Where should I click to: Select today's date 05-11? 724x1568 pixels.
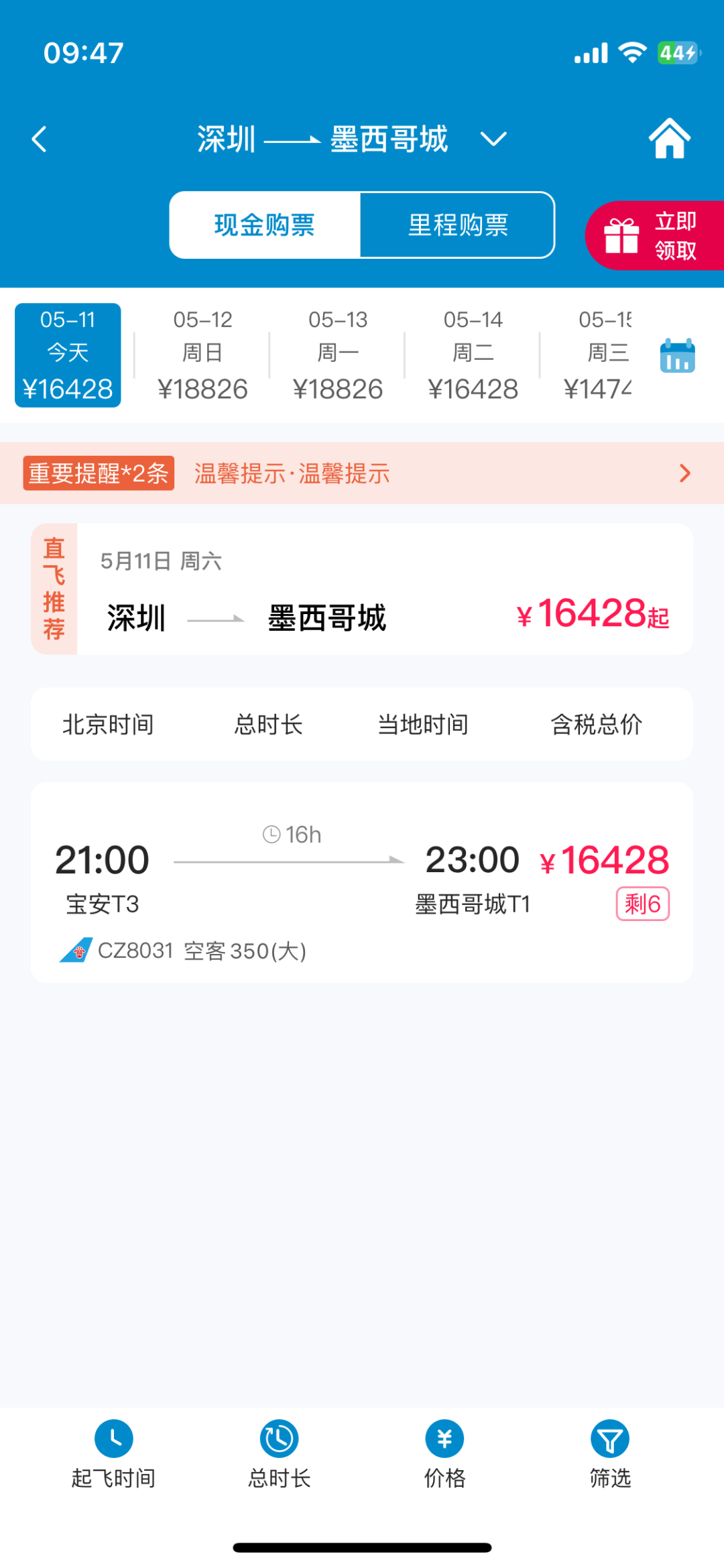point(68,355)
